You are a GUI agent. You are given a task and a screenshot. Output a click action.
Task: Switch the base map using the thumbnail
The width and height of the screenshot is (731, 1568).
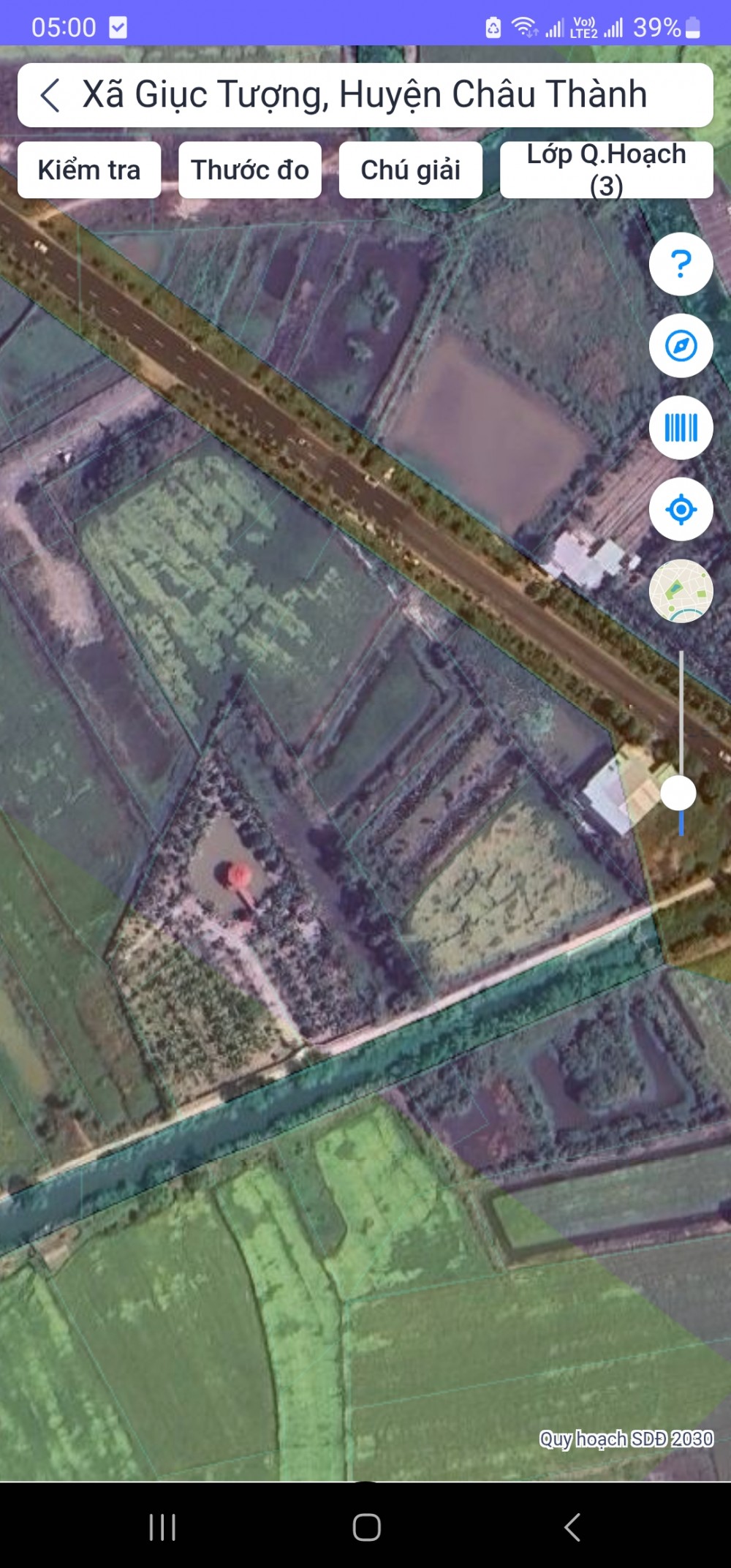coord(681,591)
